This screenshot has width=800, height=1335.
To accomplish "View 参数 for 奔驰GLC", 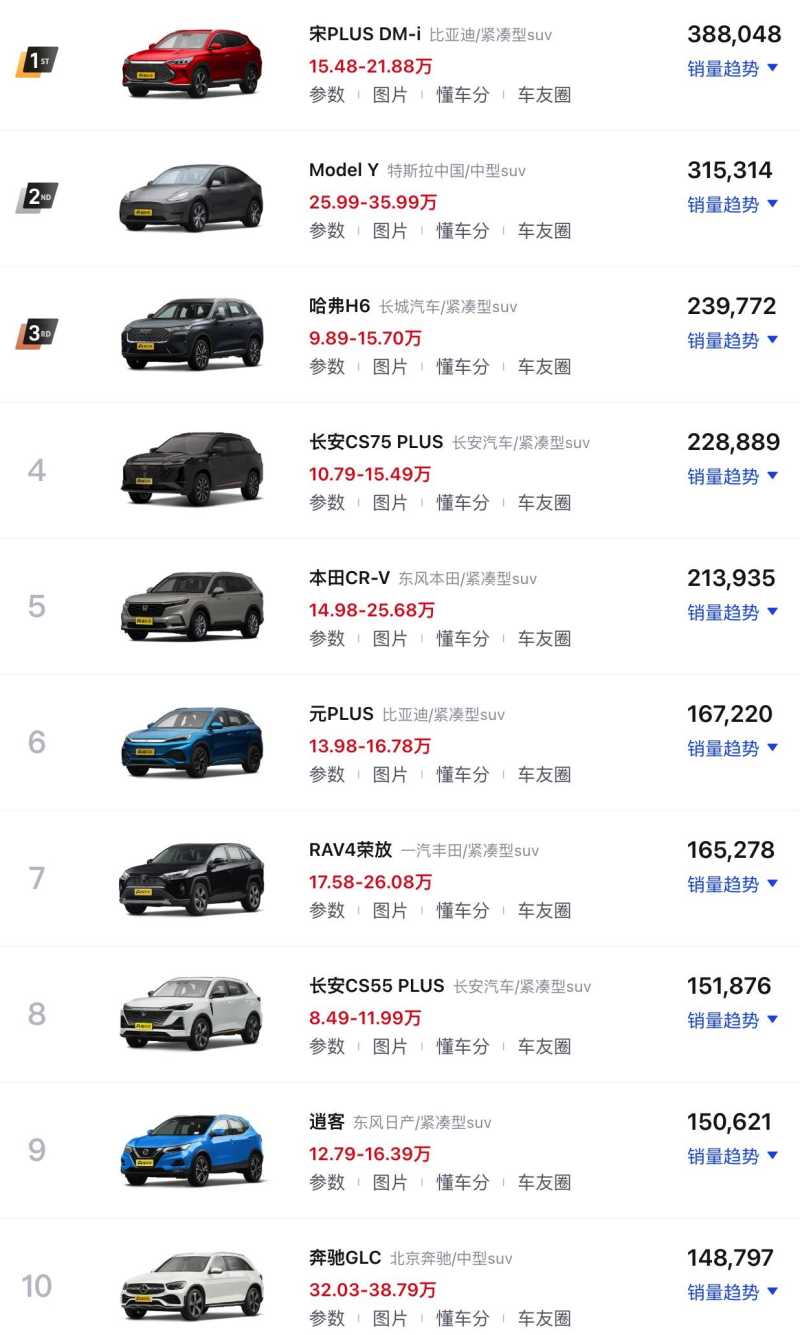I will 327,1319.
